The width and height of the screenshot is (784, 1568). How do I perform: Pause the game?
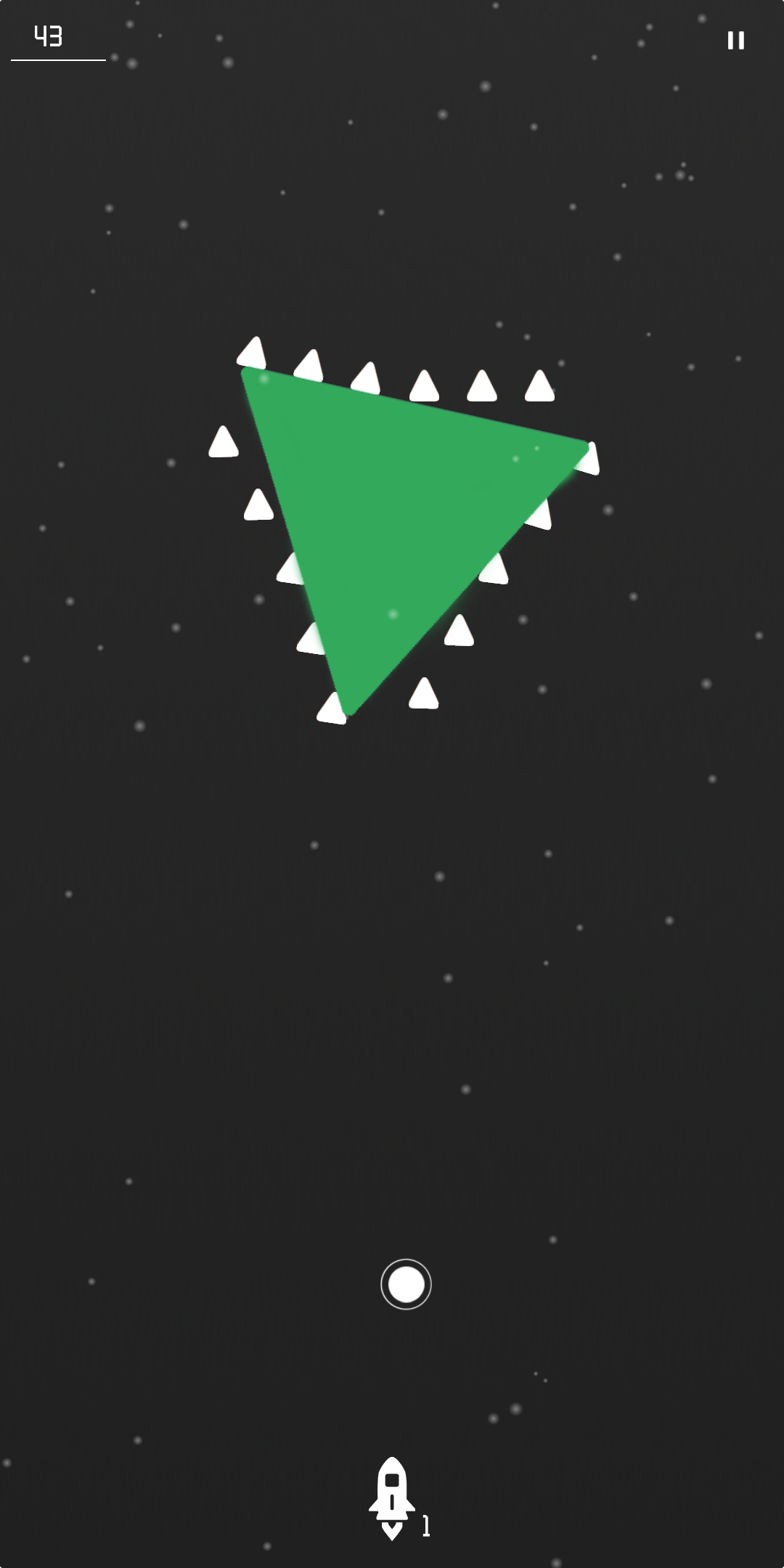pyautogui.click(x=735, y=41)
